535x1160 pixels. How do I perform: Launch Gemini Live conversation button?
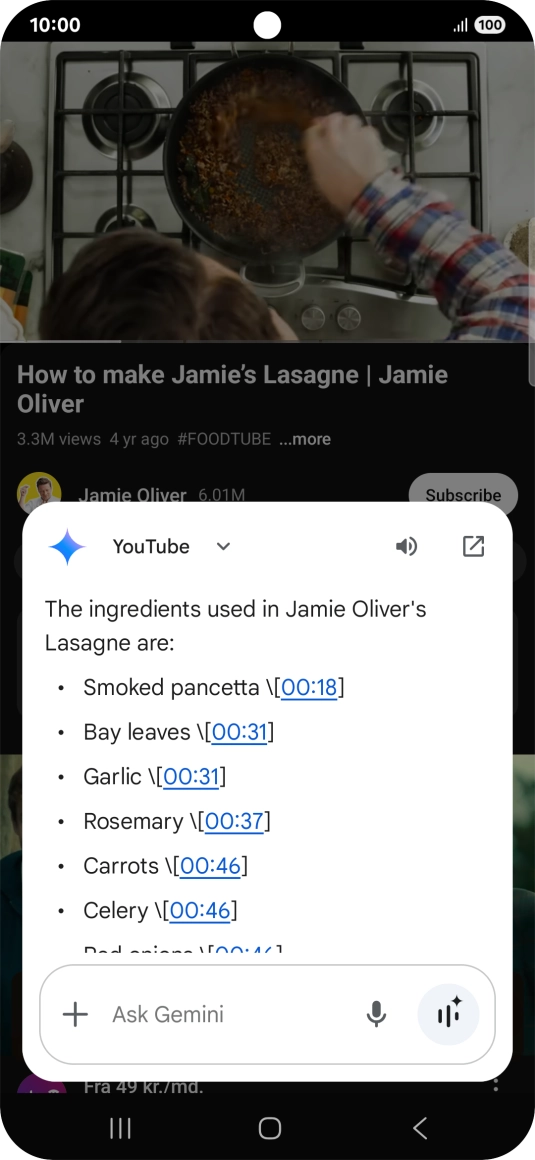(x=448, y=1014)
